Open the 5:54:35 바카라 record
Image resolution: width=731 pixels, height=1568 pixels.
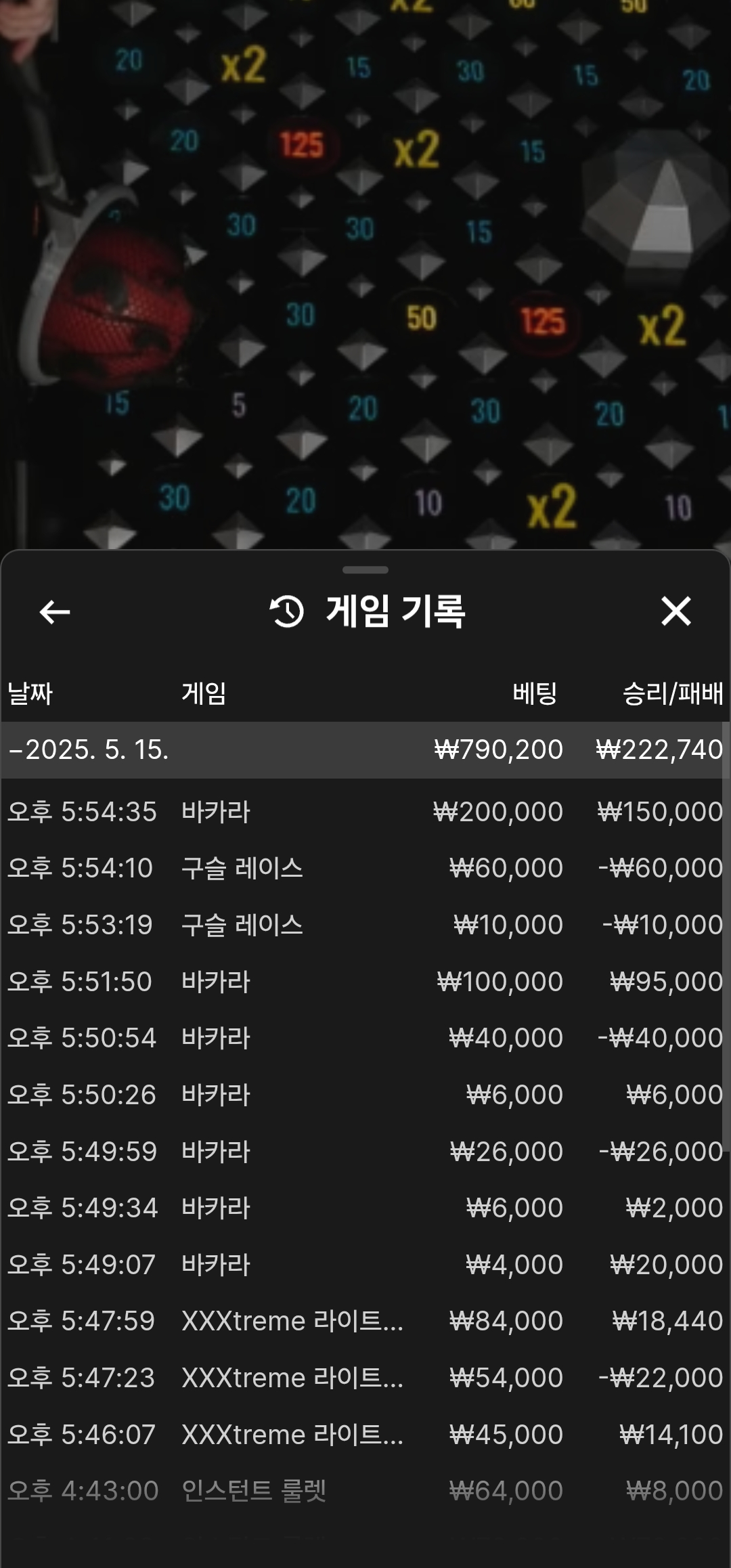pyautogui.click(x=365, y=812)
